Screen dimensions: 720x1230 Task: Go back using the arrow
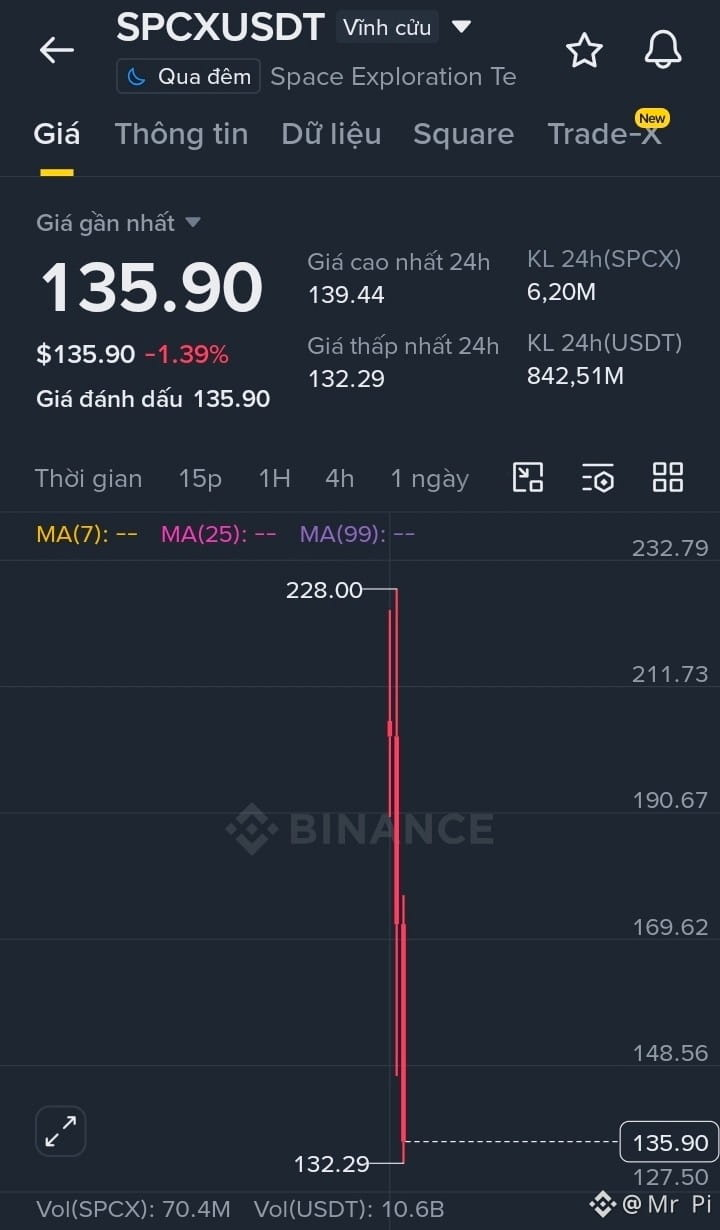point(57,50)
